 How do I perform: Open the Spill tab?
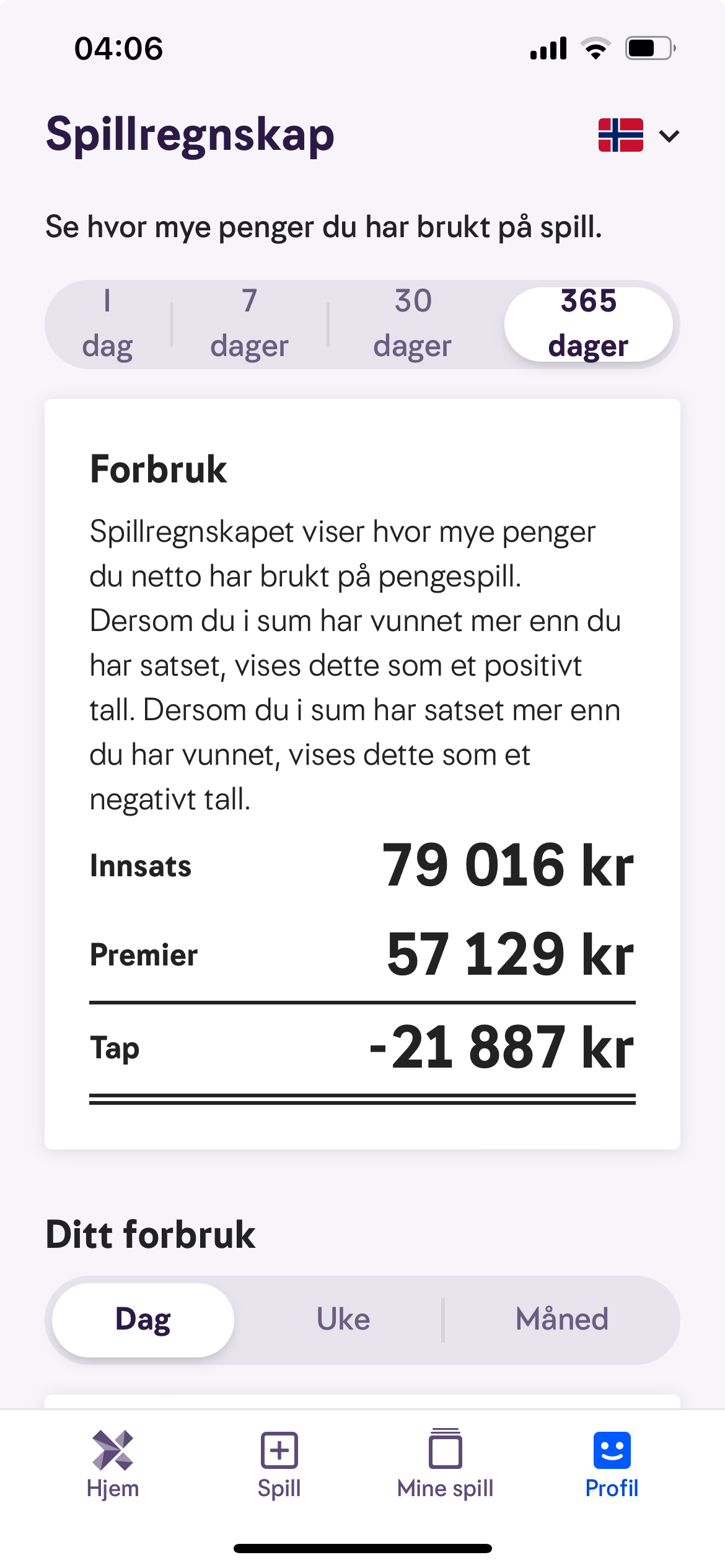[279, 1465]
